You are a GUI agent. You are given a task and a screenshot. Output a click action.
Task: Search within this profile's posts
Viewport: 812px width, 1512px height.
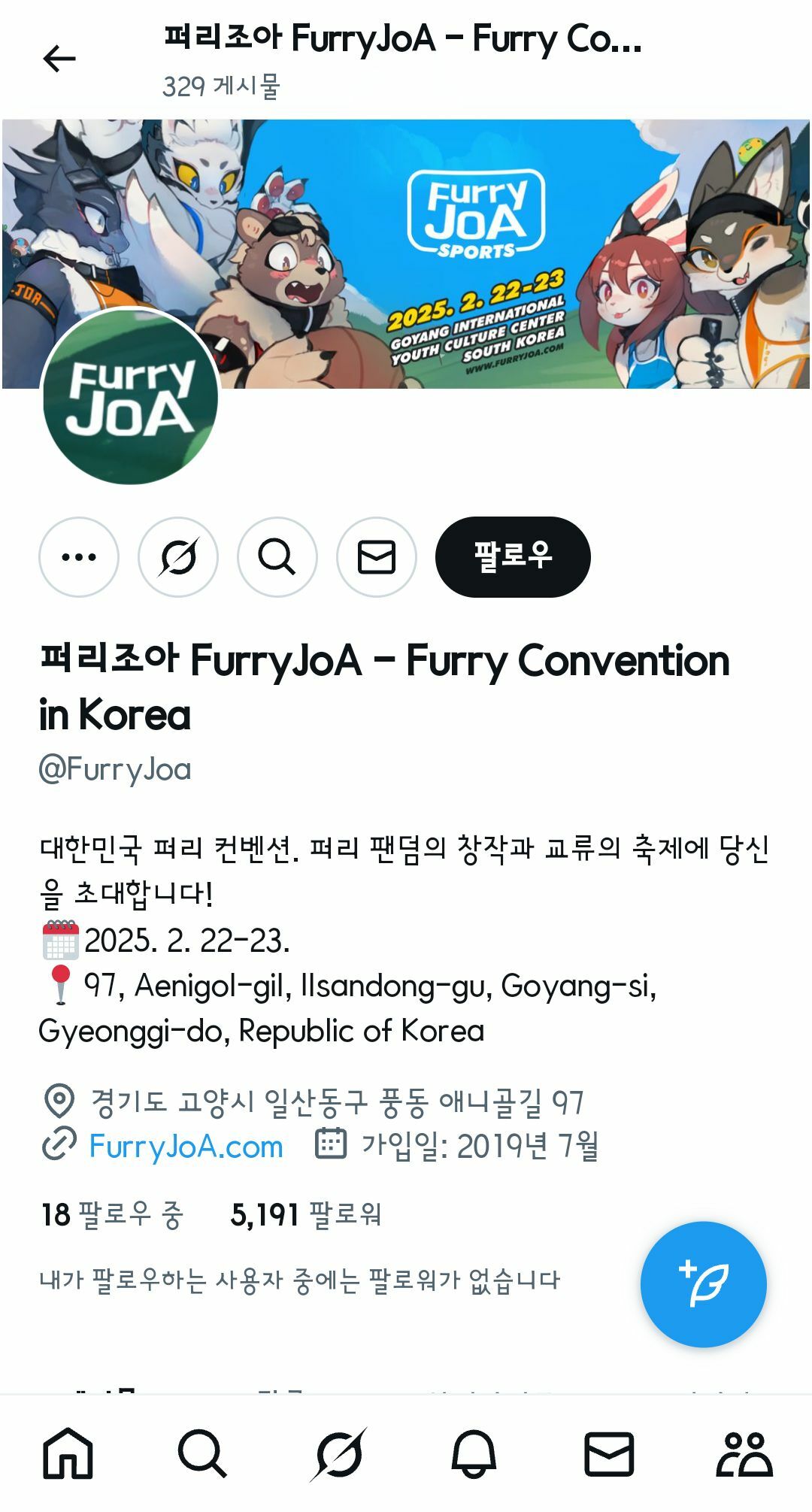click(x=277, y=557)
